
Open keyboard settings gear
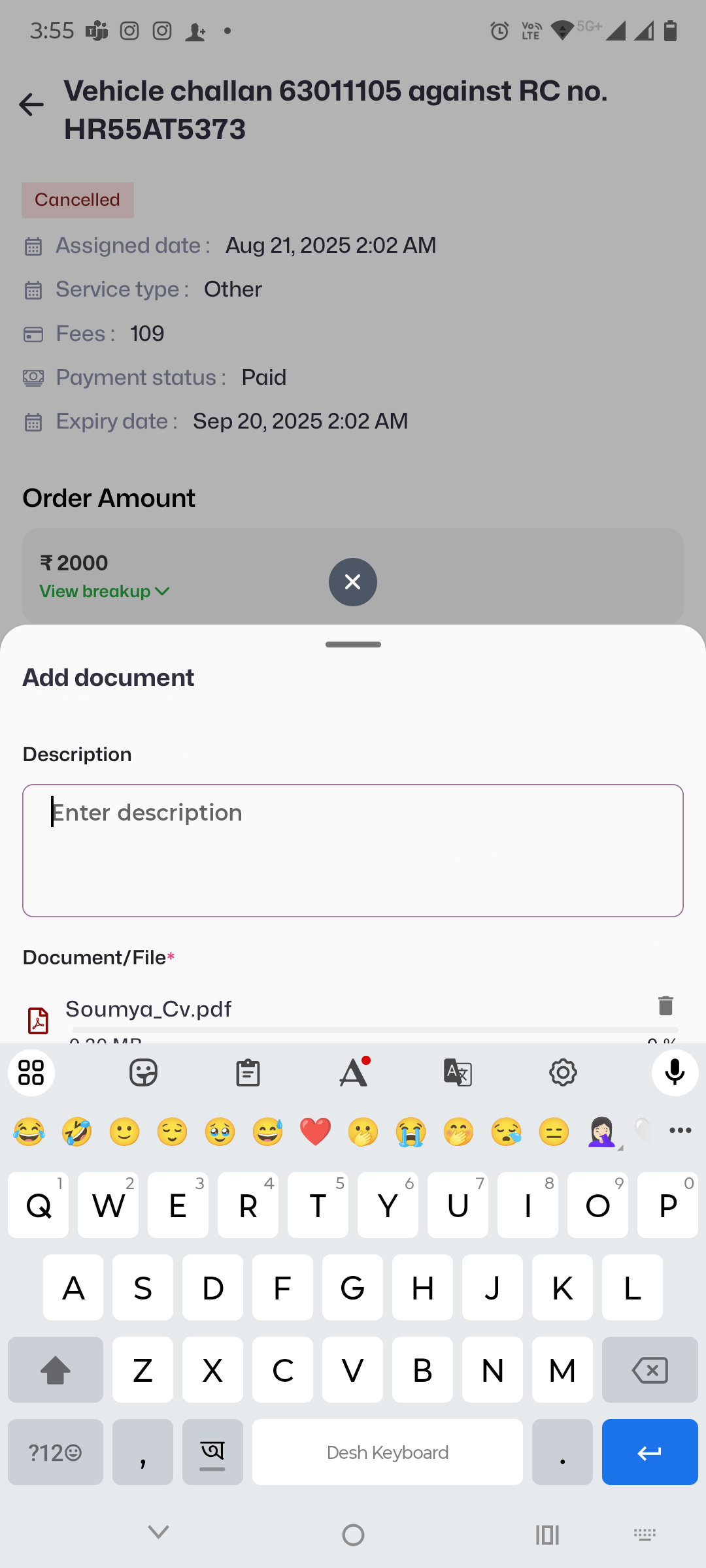562,1072
